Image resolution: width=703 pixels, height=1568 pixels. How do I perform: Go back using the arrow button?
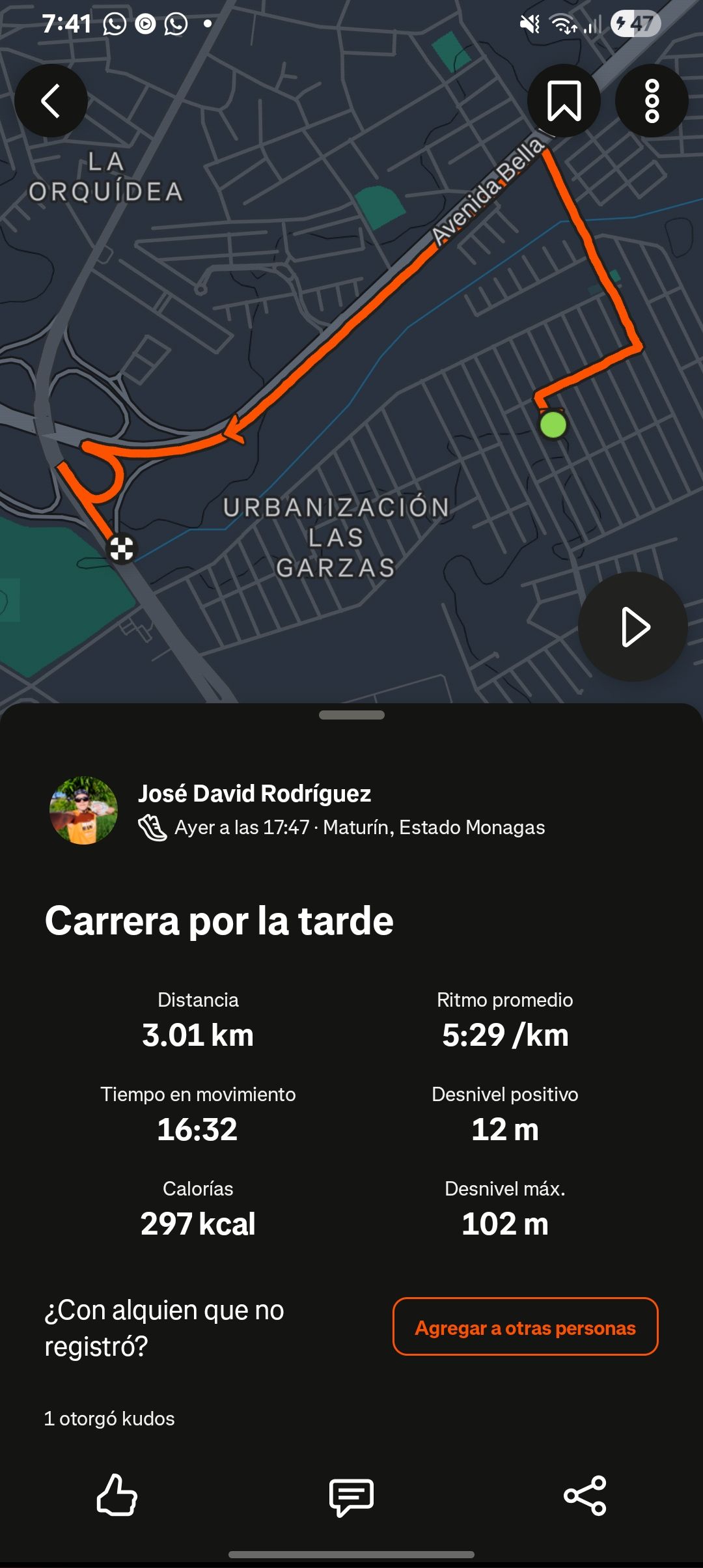click(51, 101)
